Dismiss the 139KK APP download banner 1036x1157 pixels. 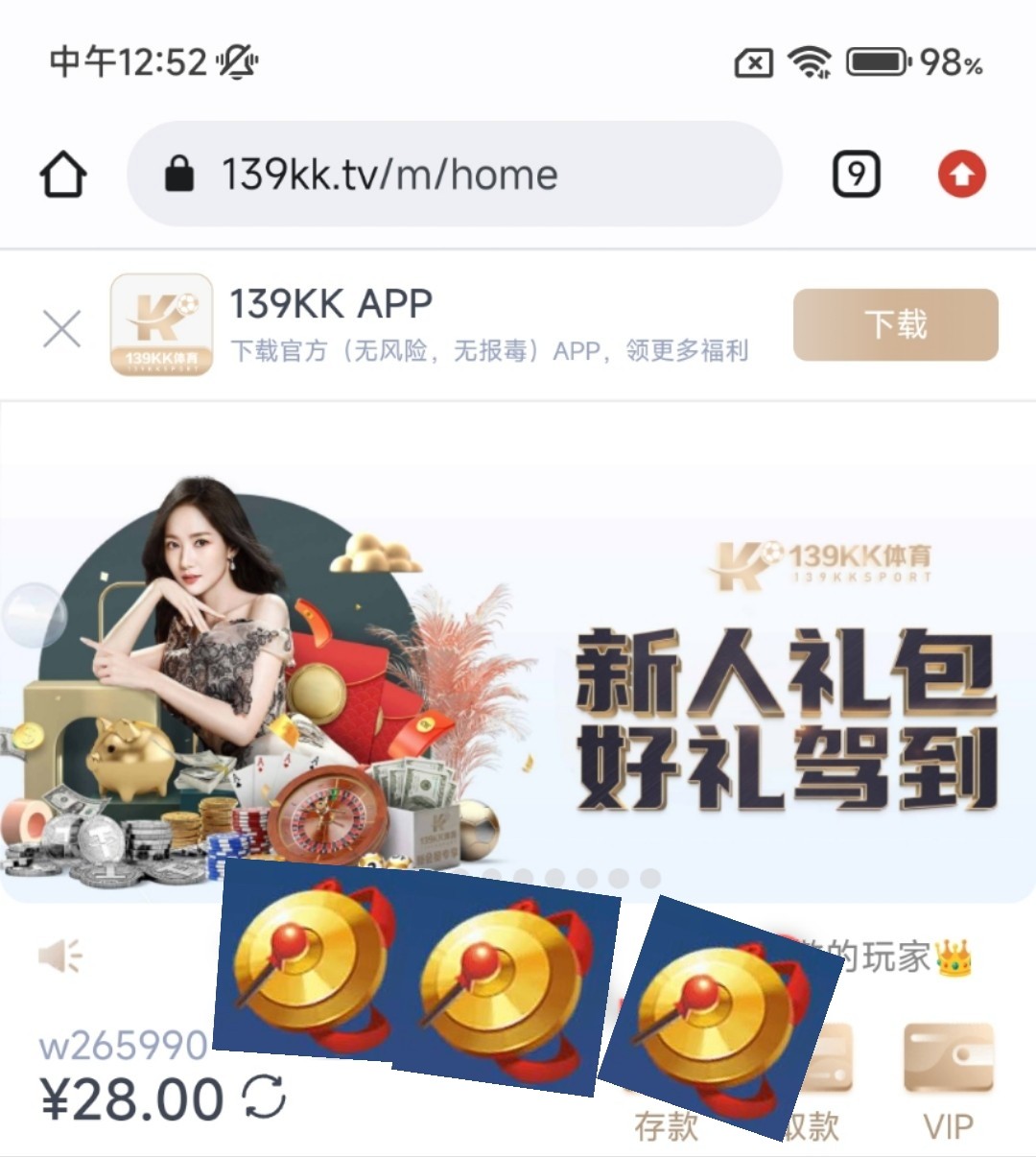pyautogui.click(x=62, y=329)
